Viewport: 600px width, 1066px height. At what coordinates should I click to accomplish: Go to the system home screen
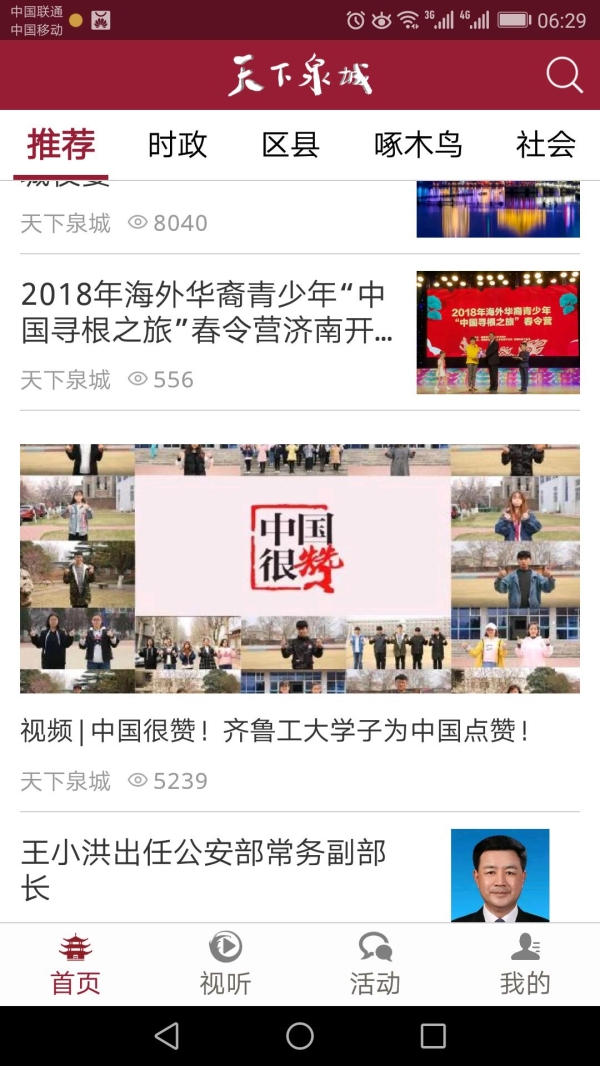click(x=300, y=1036)
